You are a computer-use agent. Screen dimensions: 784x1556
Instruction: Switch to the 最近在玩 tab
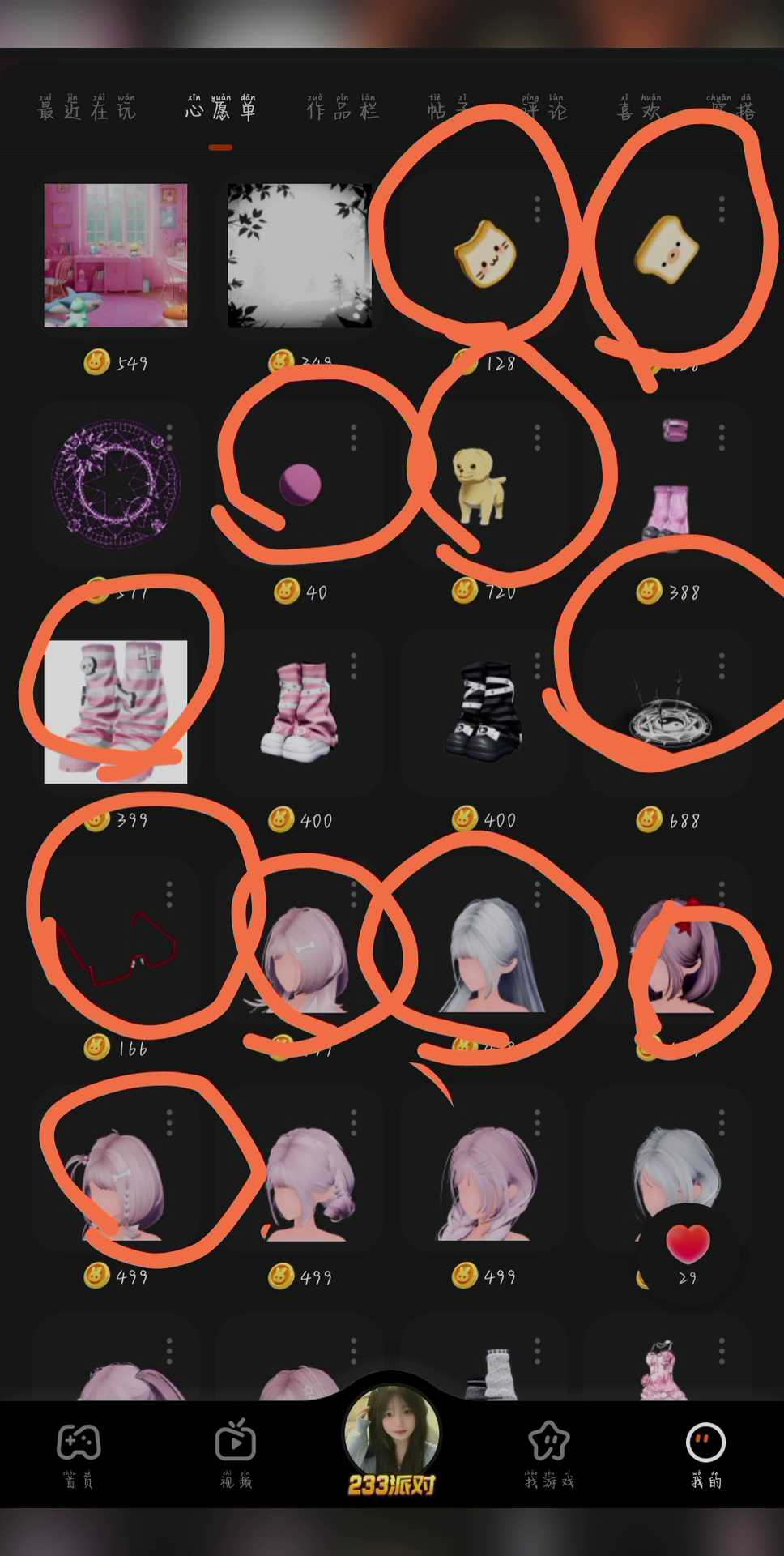[x=87, y=109]
